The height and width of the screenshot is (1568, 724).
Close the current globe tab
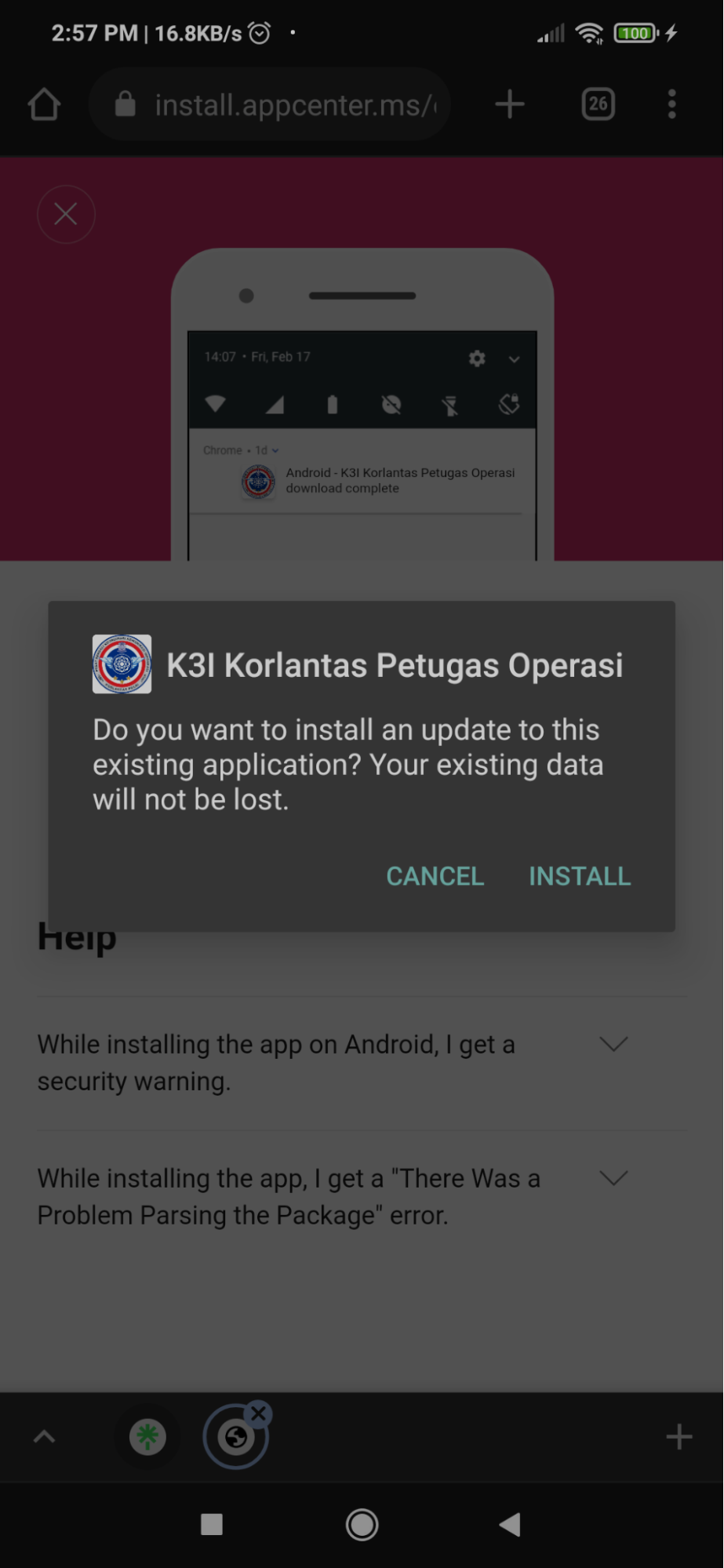pos(259,1414)
